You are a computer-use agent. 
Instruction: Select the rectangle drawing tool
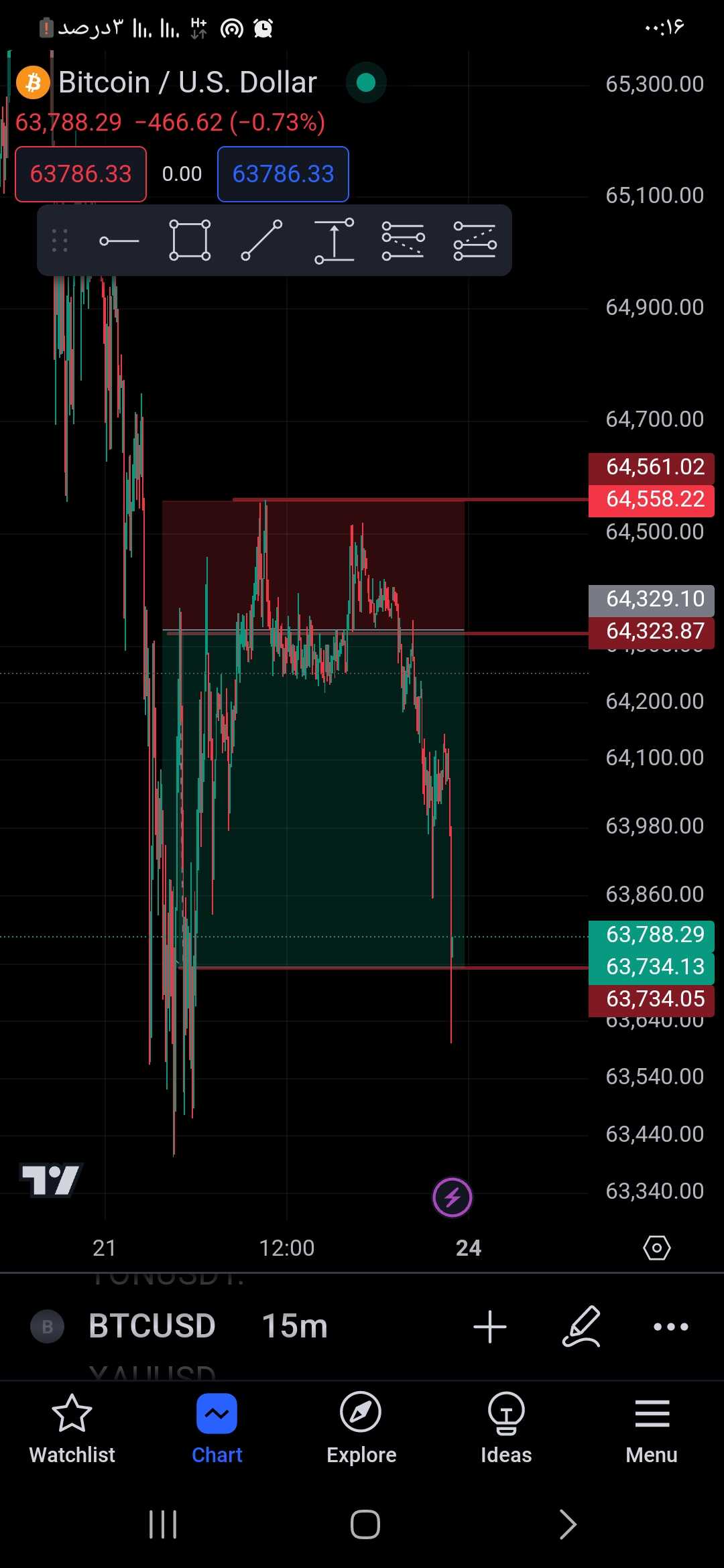pos(190,241)
